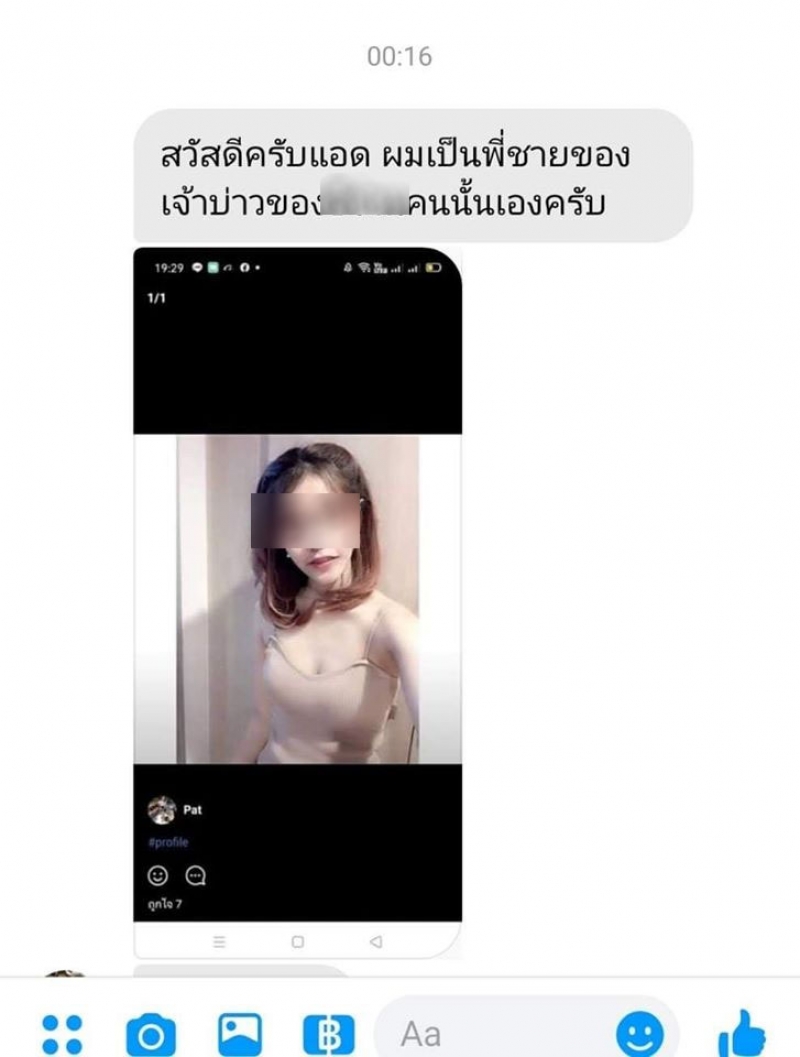This screenshot has height=1057, width=800.
Task: Open the more actions grid icon
Action: [x=62, y=1033]
